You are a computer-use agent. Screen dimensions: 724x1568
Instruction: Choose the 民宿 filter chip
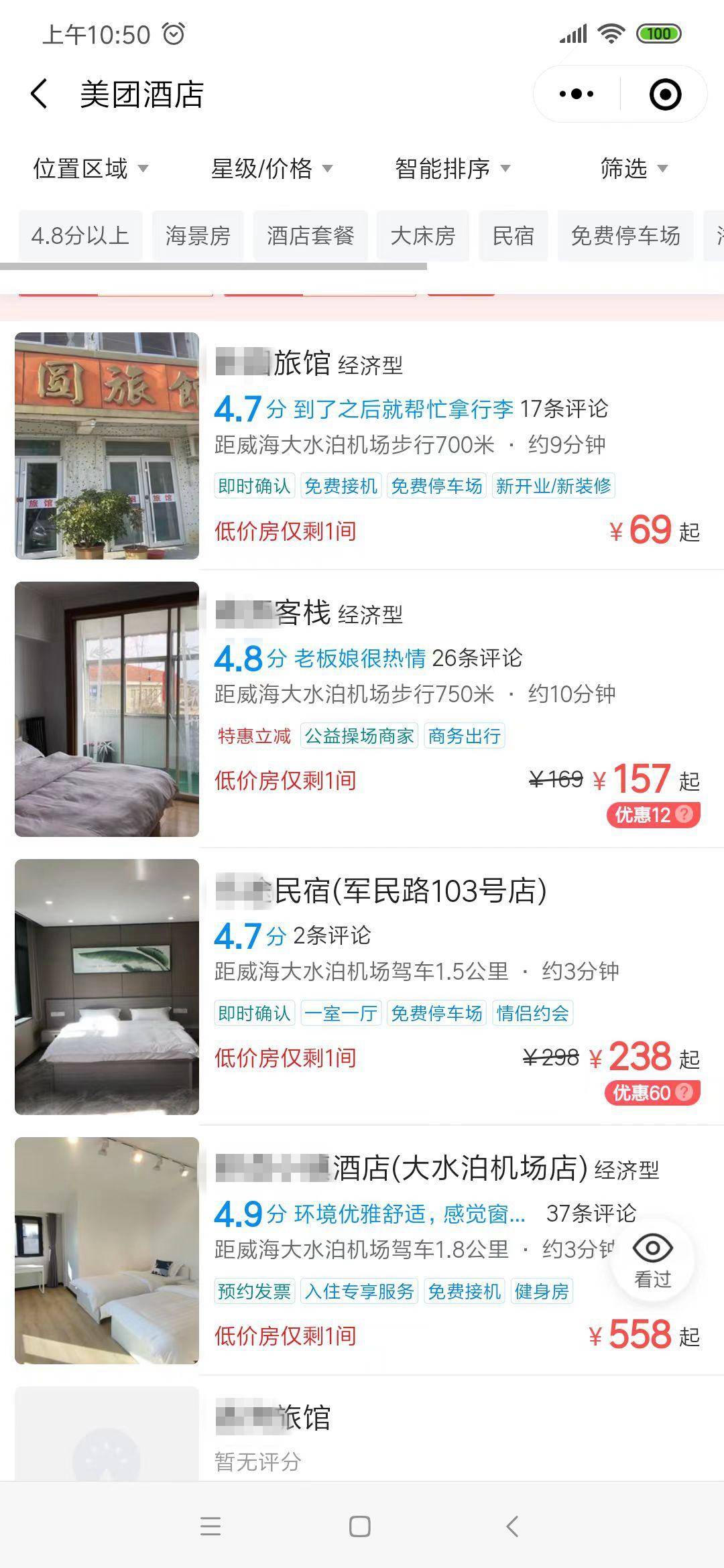pyautogui.click(x=514, y=236)
